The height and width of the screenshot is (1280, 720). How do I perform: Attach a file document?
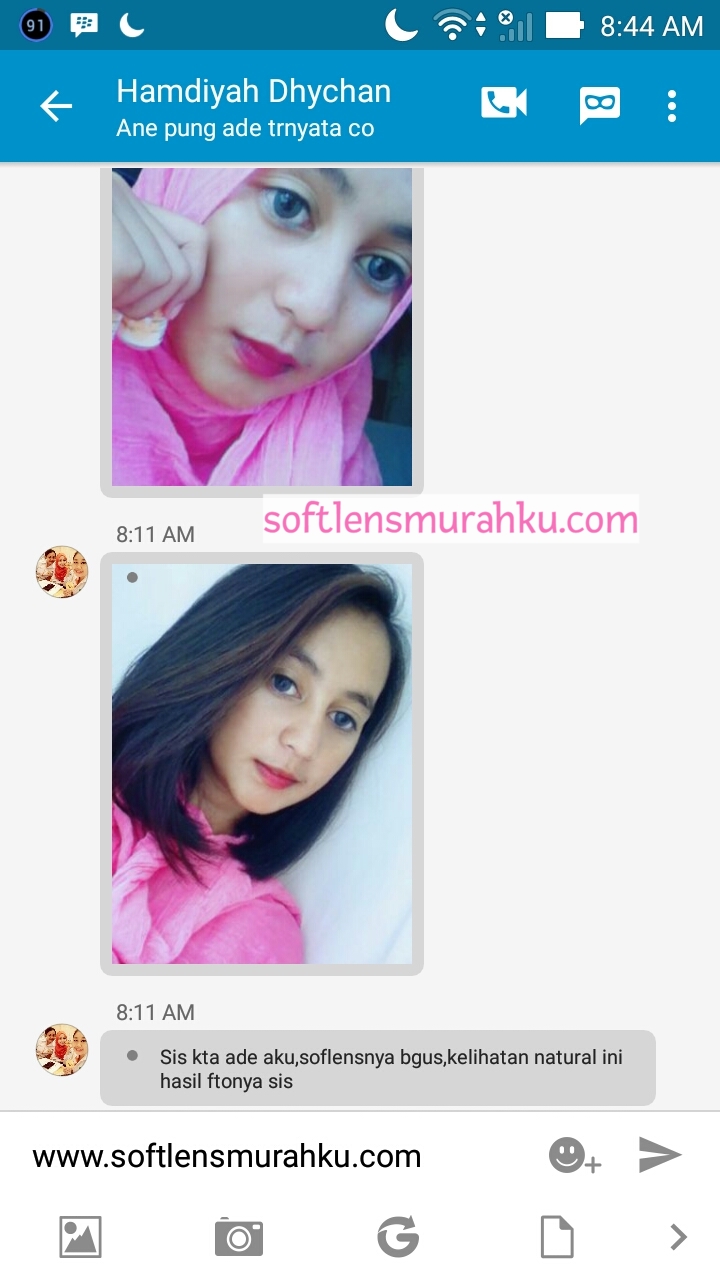click(x=557, y=1237)
